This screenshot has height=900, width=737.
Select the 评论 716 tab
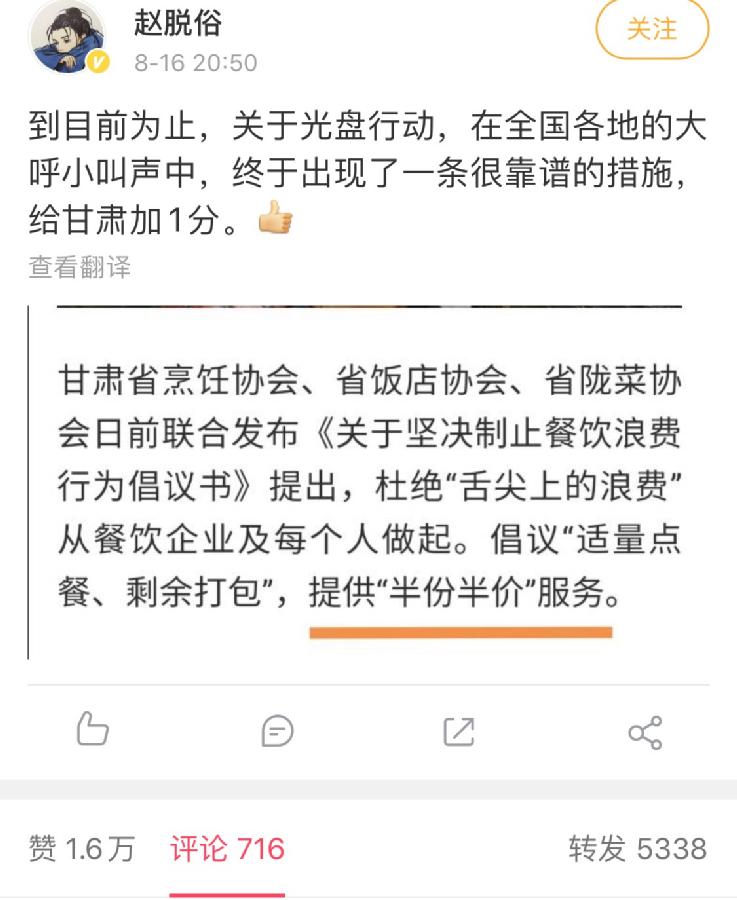[227, 849]
